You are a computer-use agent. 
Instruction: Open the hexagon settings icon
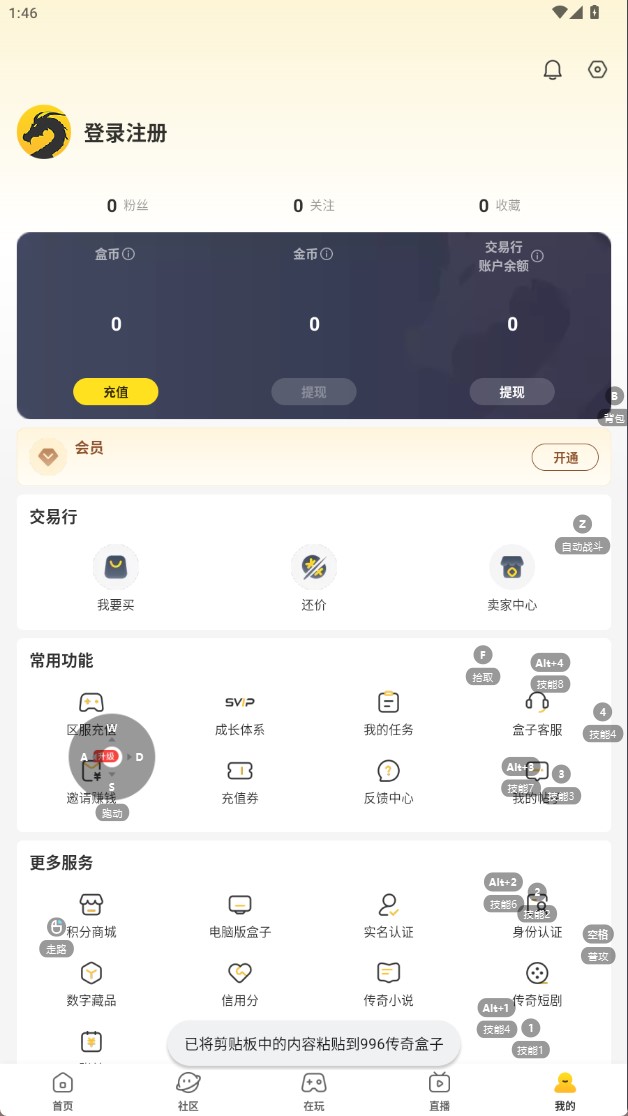597,70
